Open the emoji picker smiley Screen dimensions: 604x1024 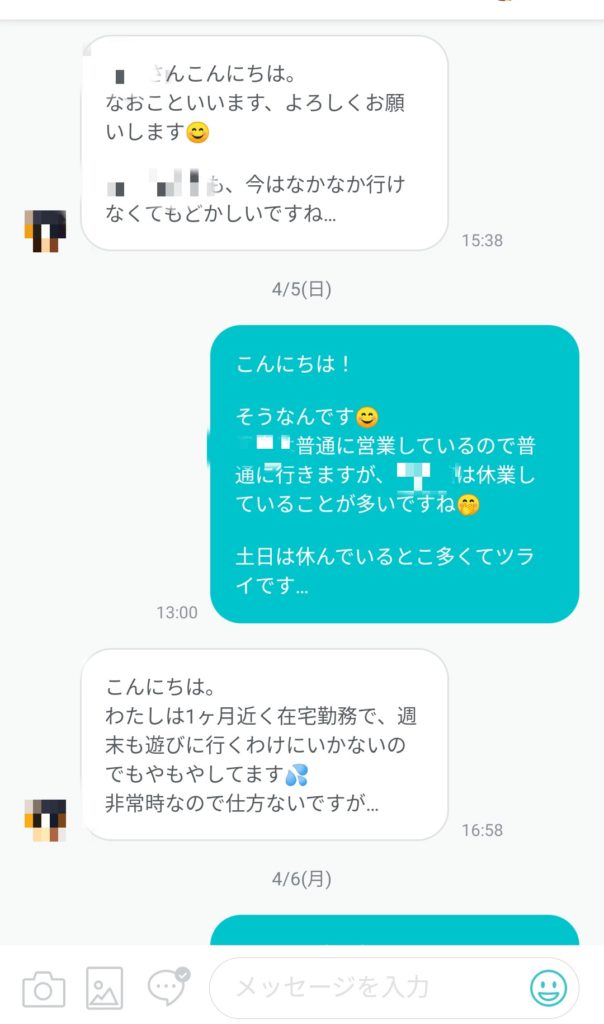(548, 987)
